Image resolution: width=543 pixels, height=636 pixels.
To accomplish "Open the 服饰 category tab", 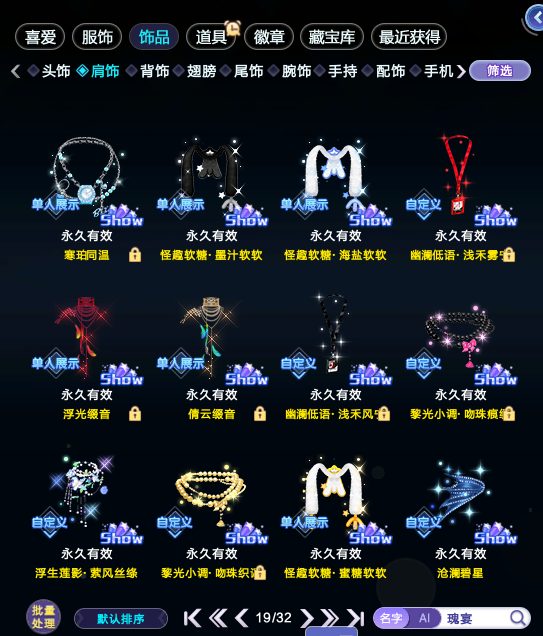I will (x=97, y=37).
